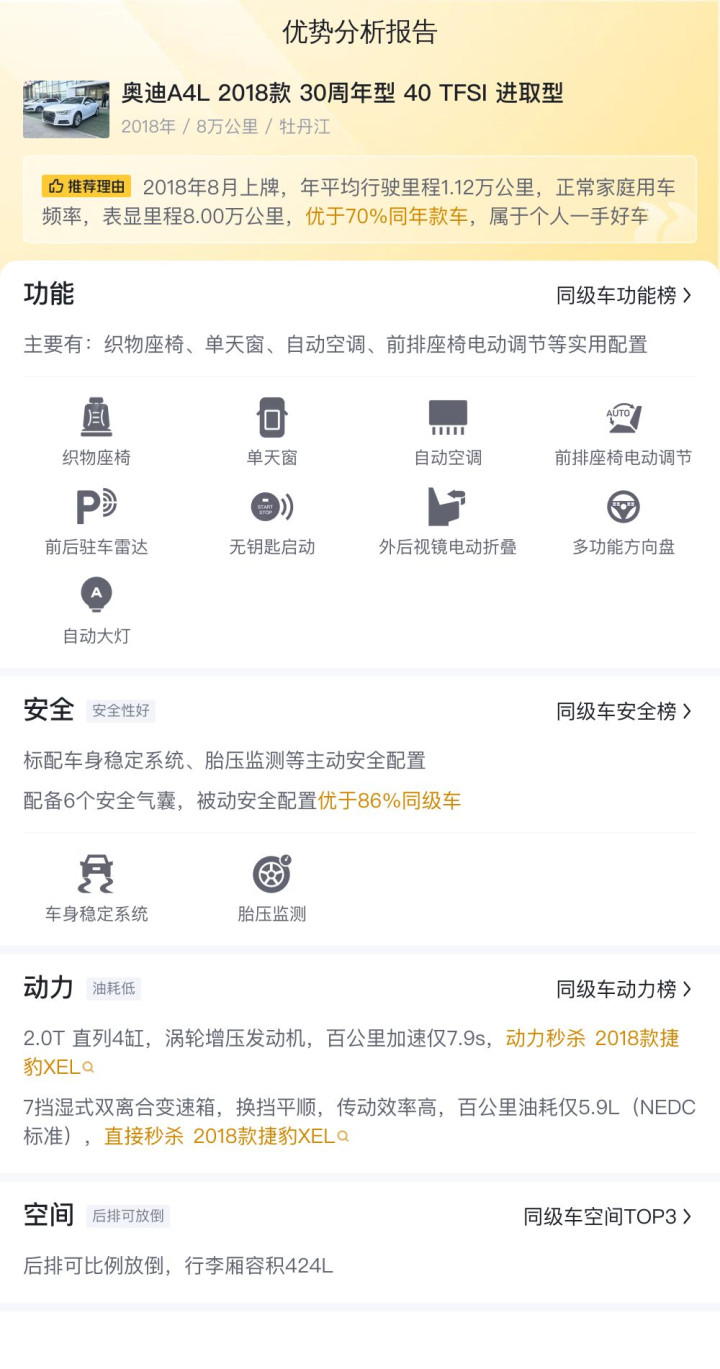Open 同级车空间TOP3 ranking

(608, 1216)
